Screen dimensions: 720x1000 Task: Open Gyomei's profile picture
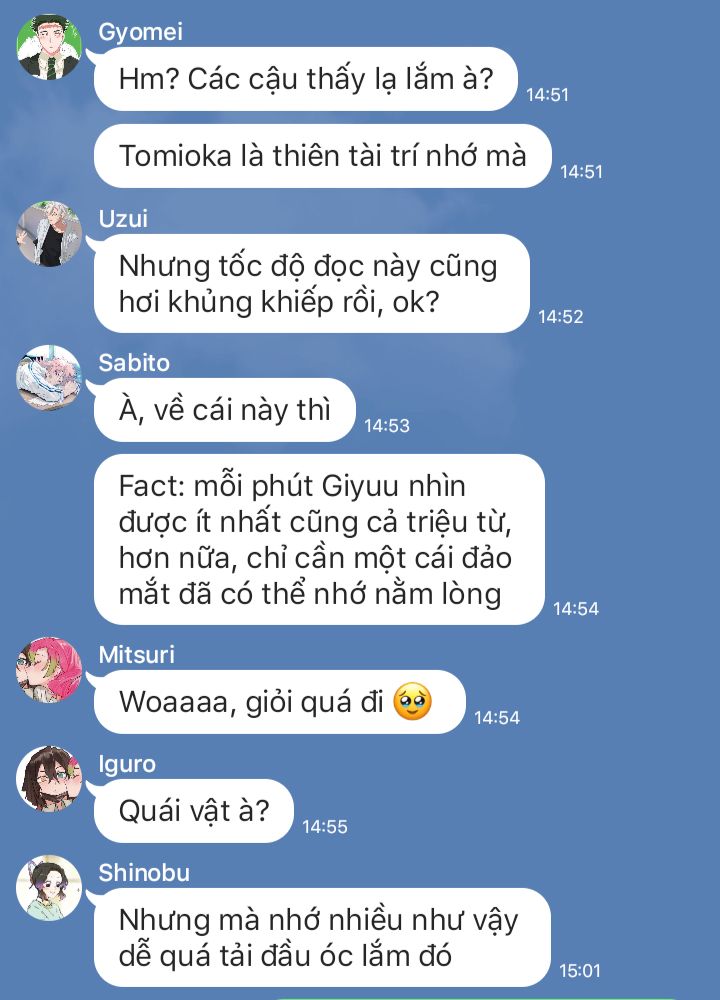pos(49,47)
